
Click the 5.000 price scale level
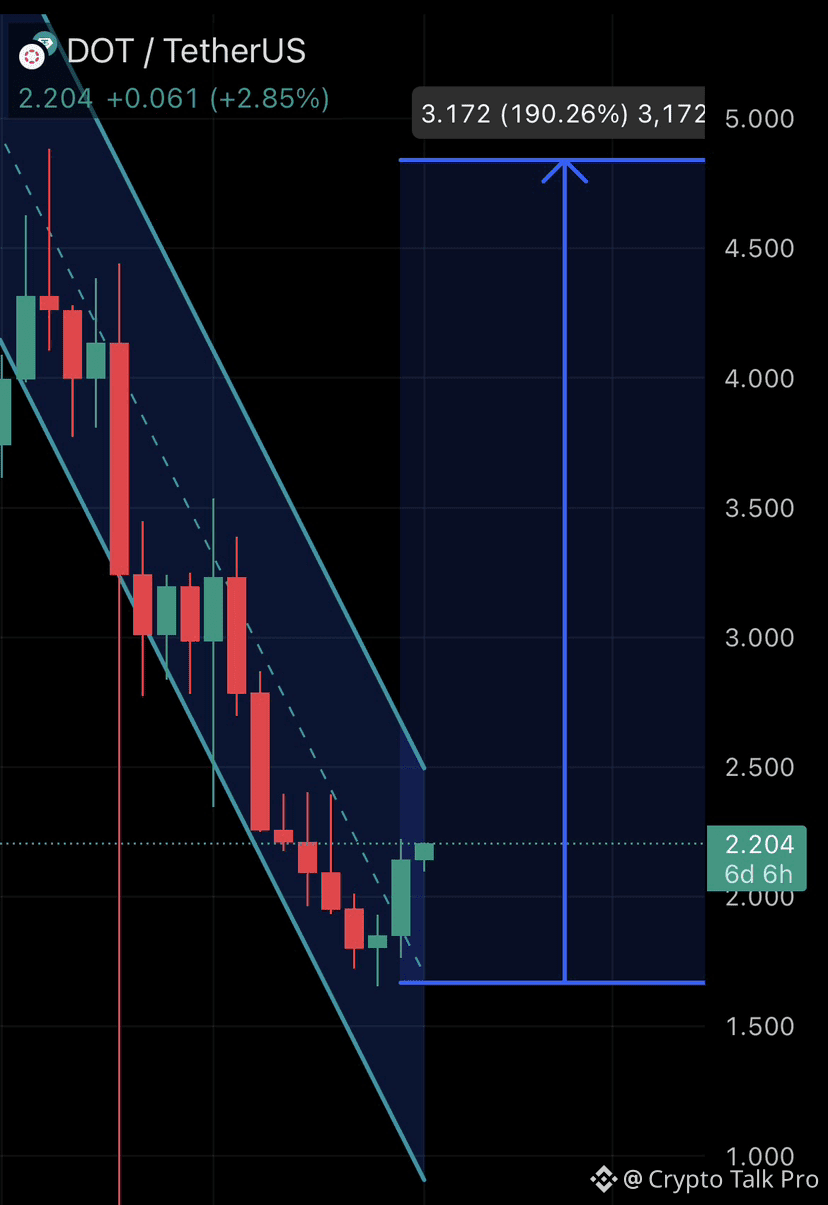762,119
